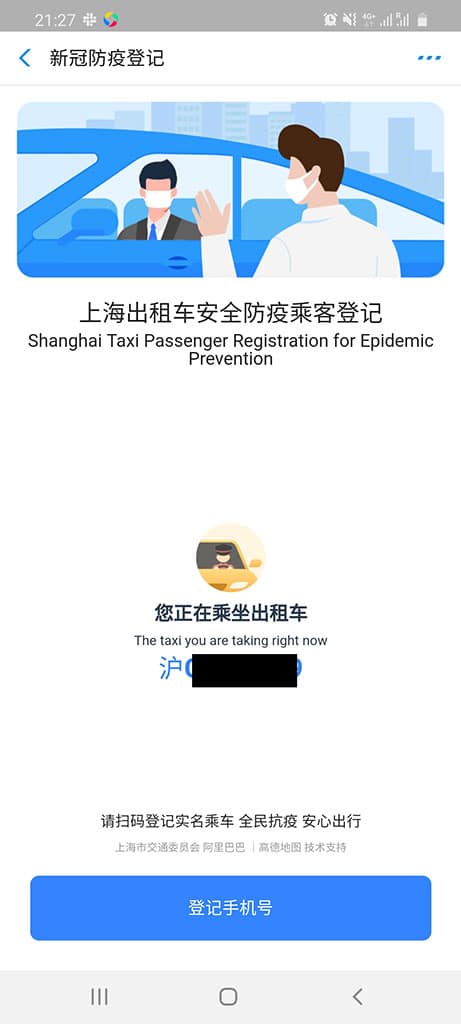
Task: Open the three-dot overflow menu
Action: [x=429, y=58]
